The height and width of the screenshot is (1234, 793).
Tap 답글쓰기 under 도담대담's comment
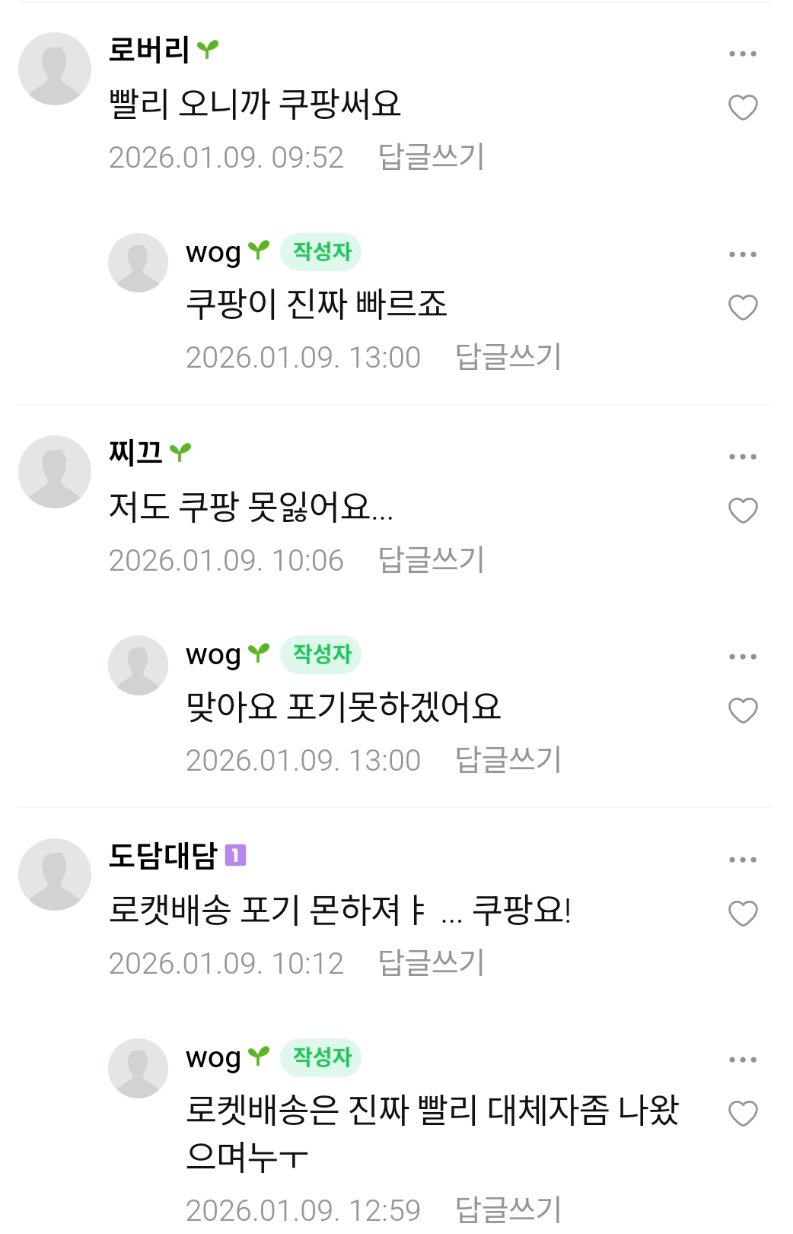coord(431,963)
